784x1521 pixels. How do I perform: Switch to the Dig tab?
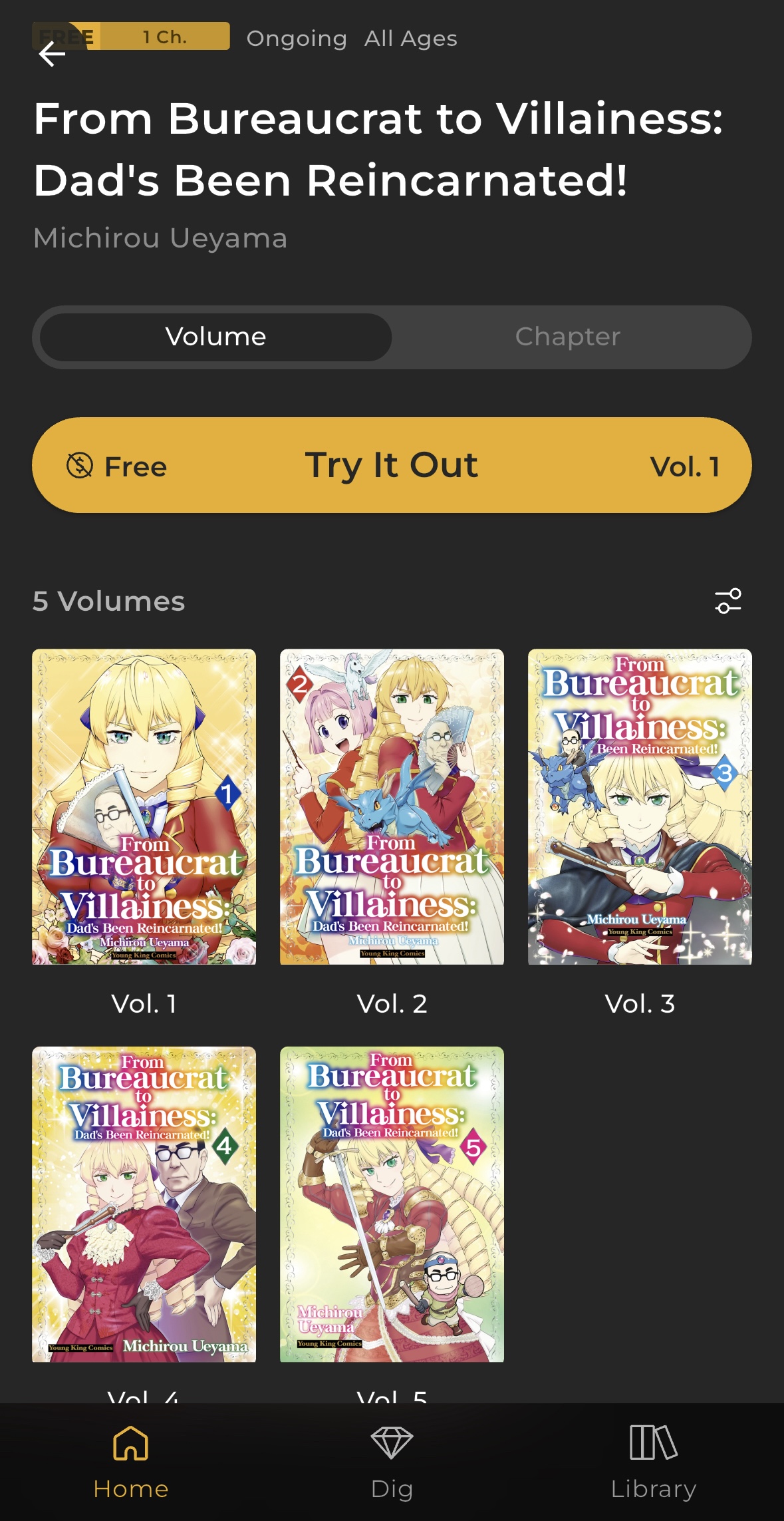(x=392, y=1462)
